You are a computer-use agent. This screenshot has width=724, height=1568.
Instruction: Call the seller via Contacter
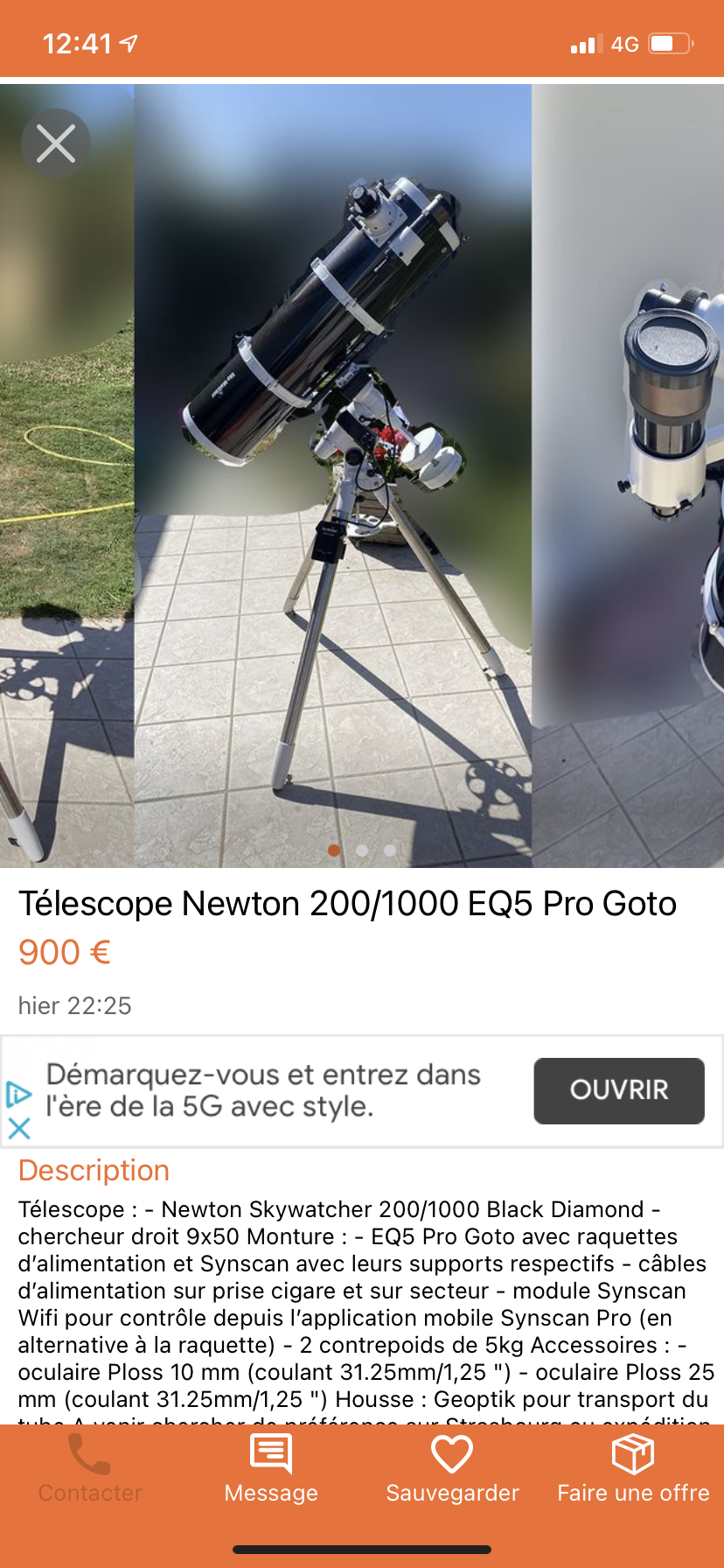(x=90, y=1470)
